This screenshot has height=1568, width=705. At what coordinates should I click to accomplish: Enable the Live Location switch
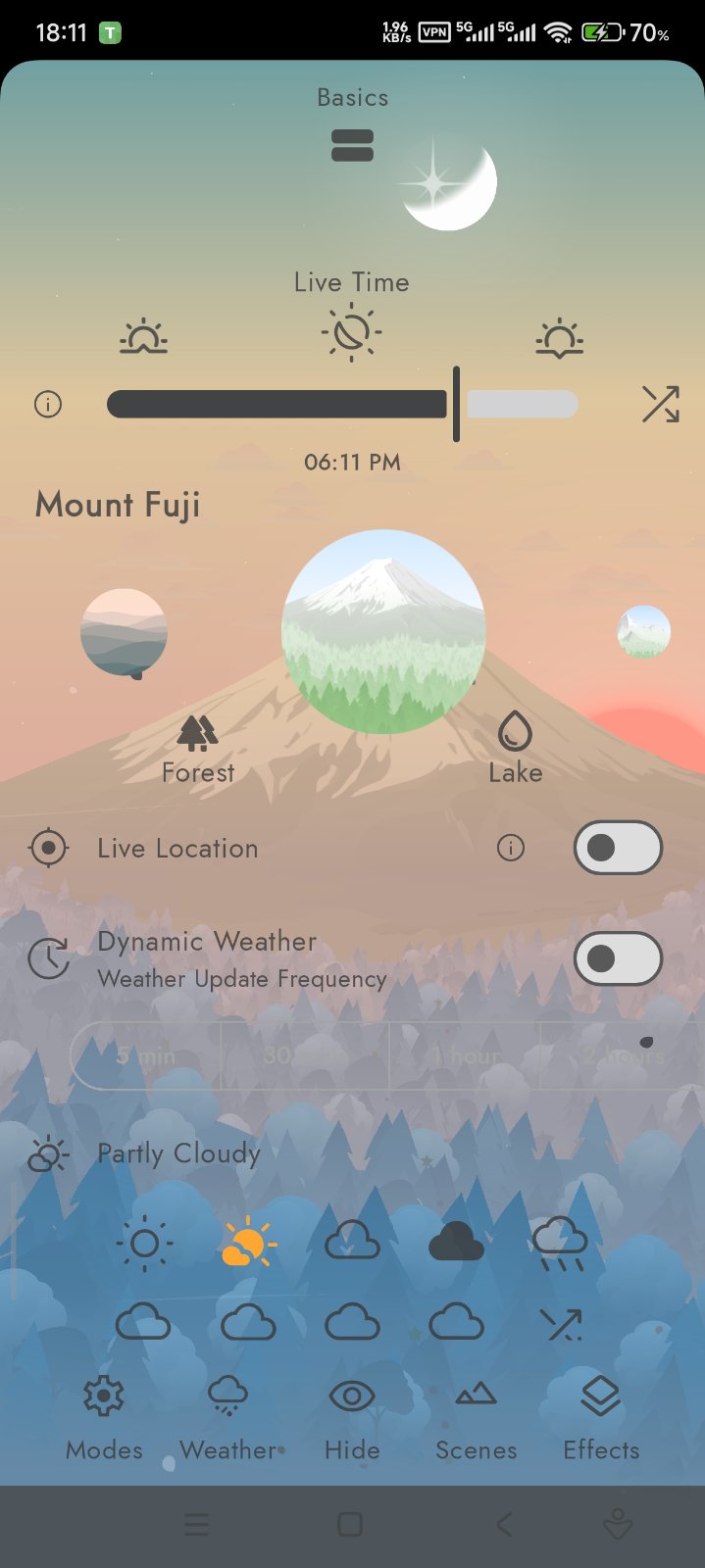coord(618,848)
